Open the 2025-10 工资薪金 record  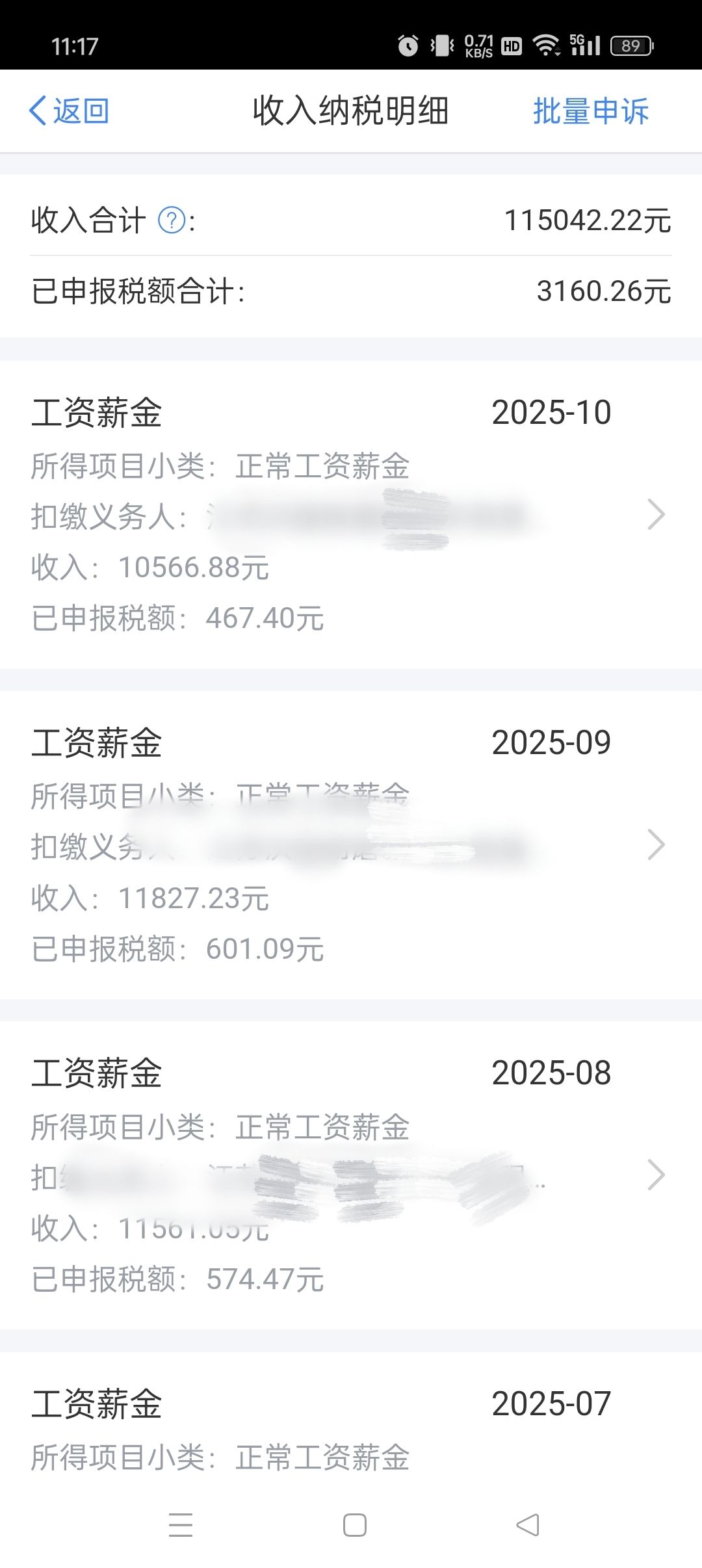tap(351, 515)
